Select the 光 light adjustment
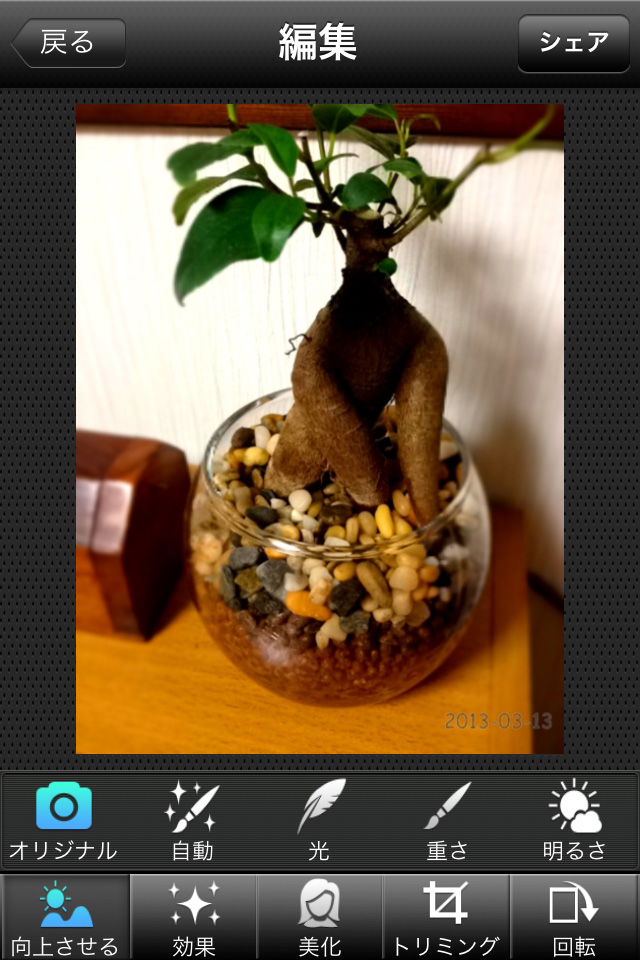 point(320,821)
